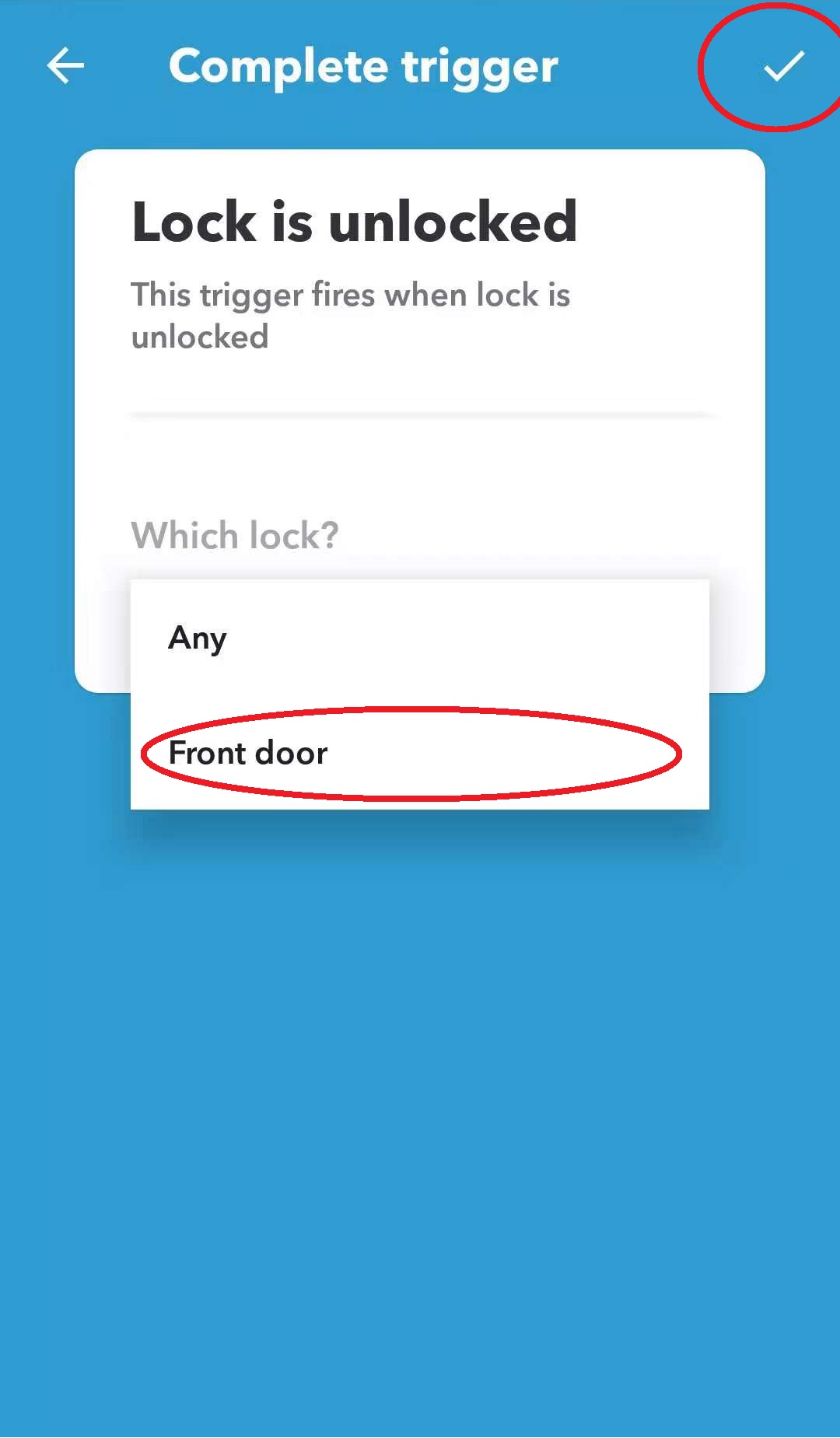Confirm the trigger with the checkmark

point(782,66)
